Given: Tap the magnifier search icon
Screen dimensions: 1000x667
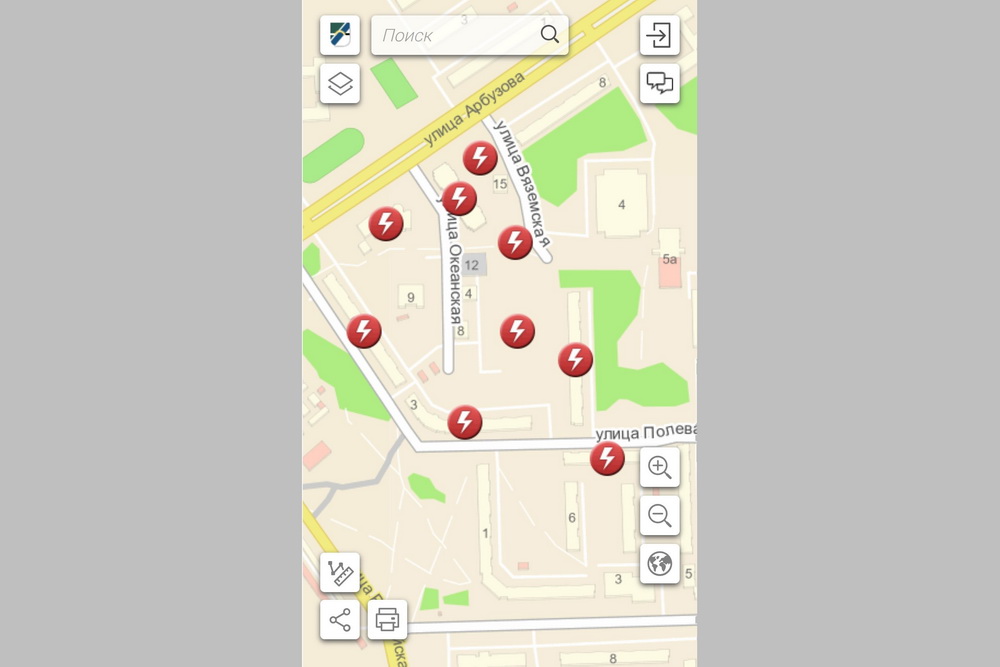Looking at the screenshot, I should (x=550, y=35).
